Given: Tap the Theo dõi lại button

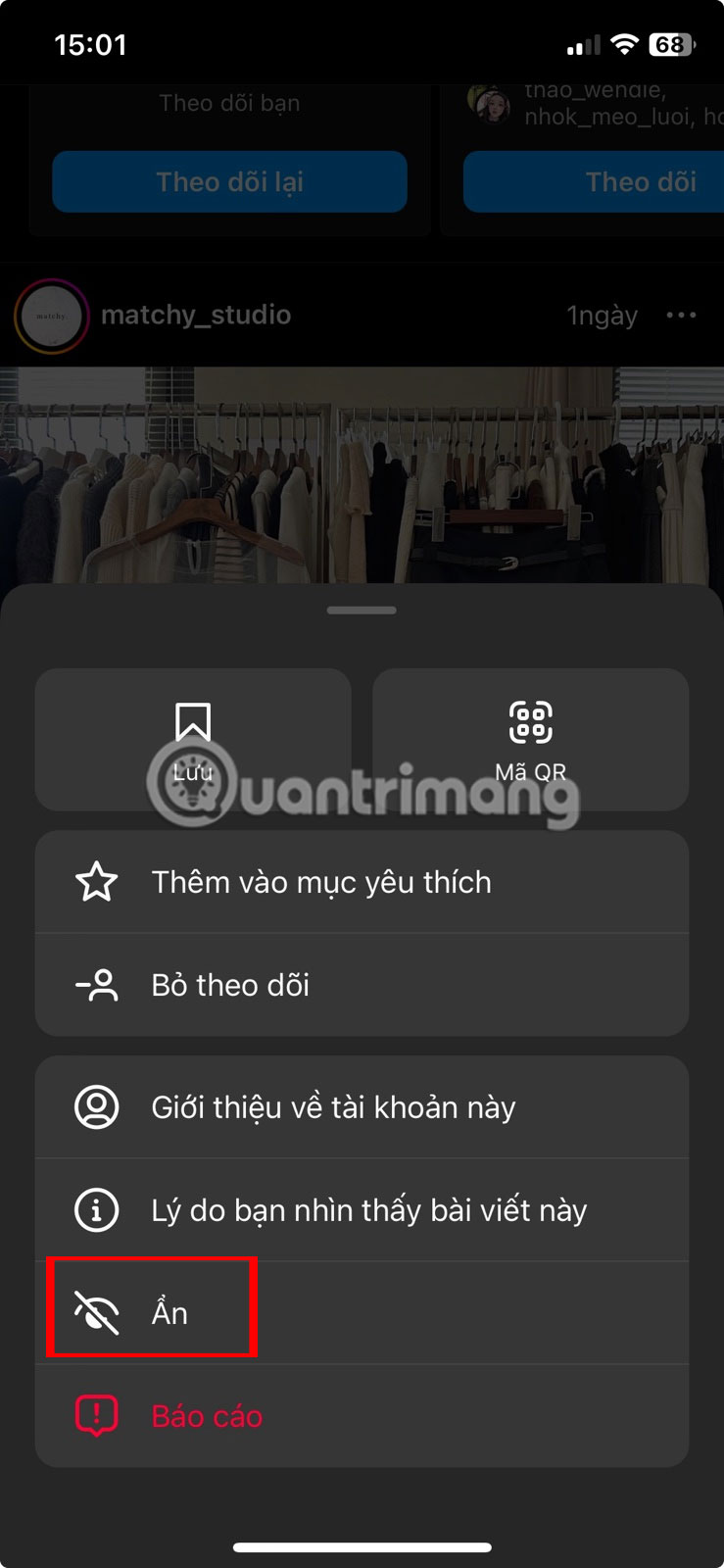Looking at the screenshot, I should pyautogui.click(x=229, y=182).
